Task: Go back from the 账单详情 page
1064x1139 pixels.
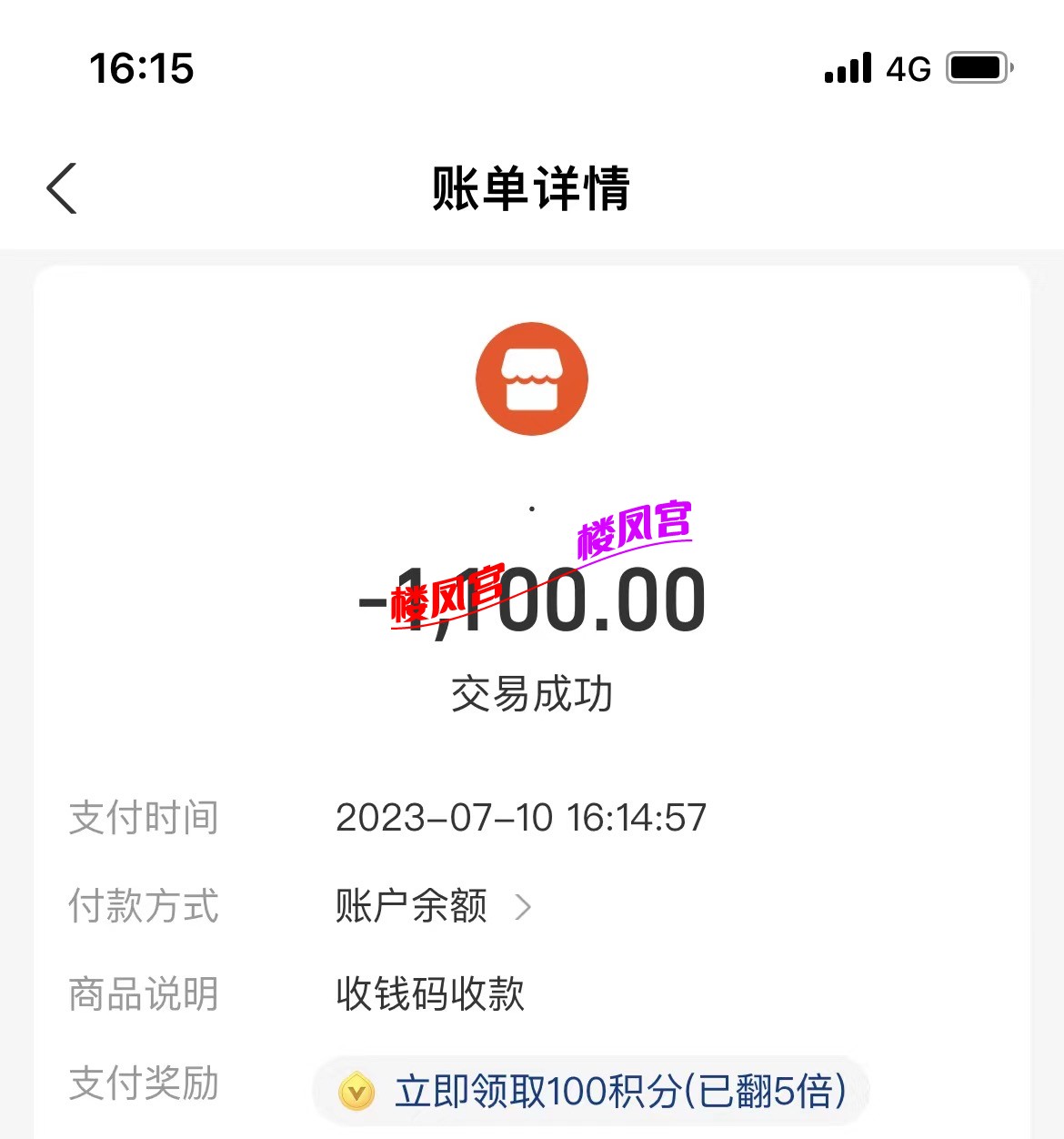Action: 62,189
